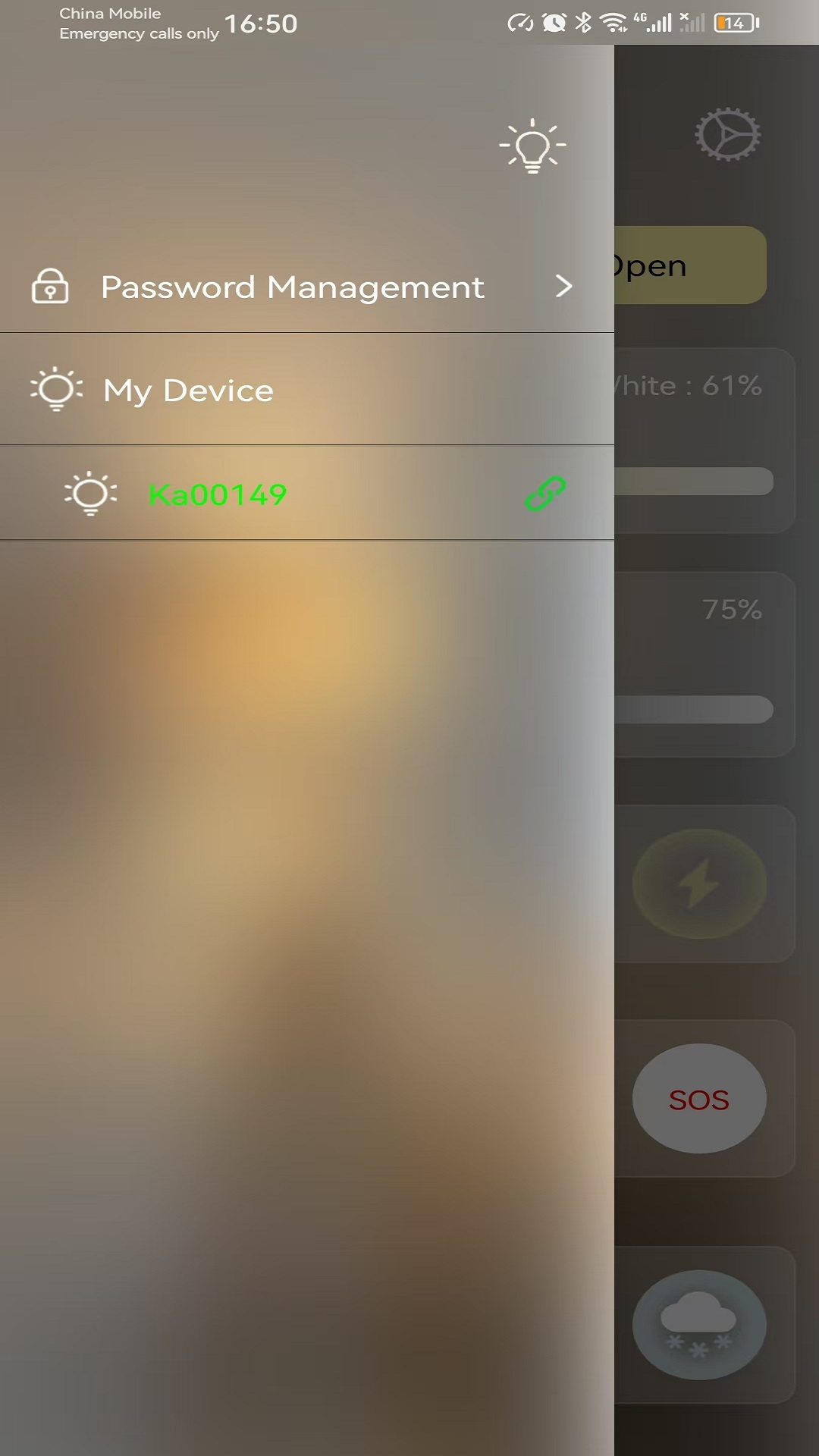Viewport: 819px width, 1456px height.
Task: Adjust the White 61% slider
Action: coord(694,481)
